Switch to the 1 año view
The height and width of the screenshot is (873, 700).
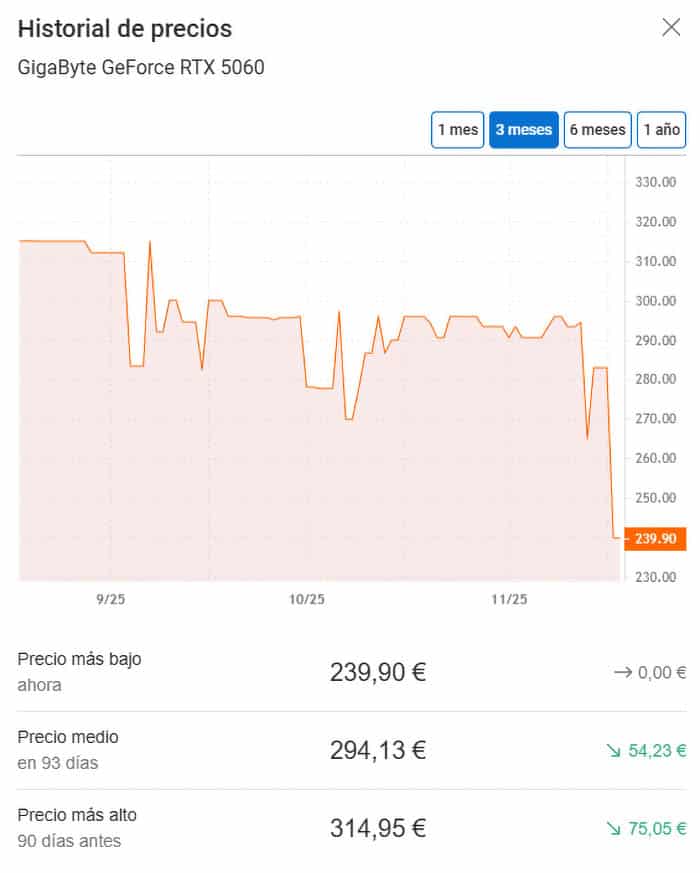662,130
